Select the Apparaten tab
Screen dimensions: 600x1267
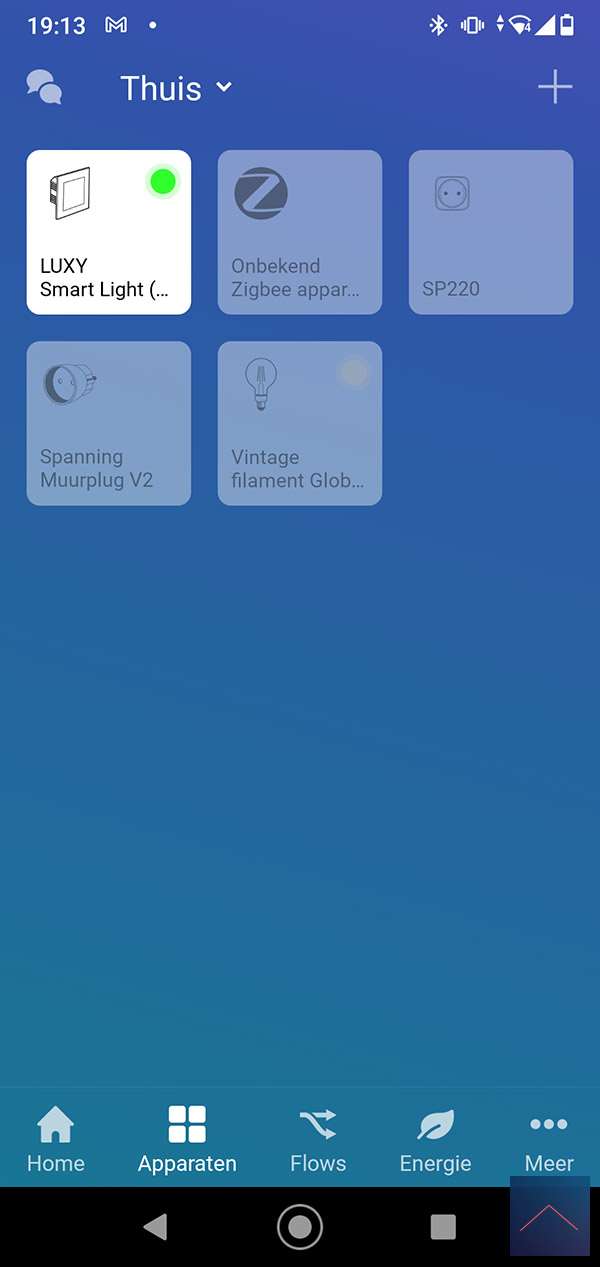point(187,1140)
